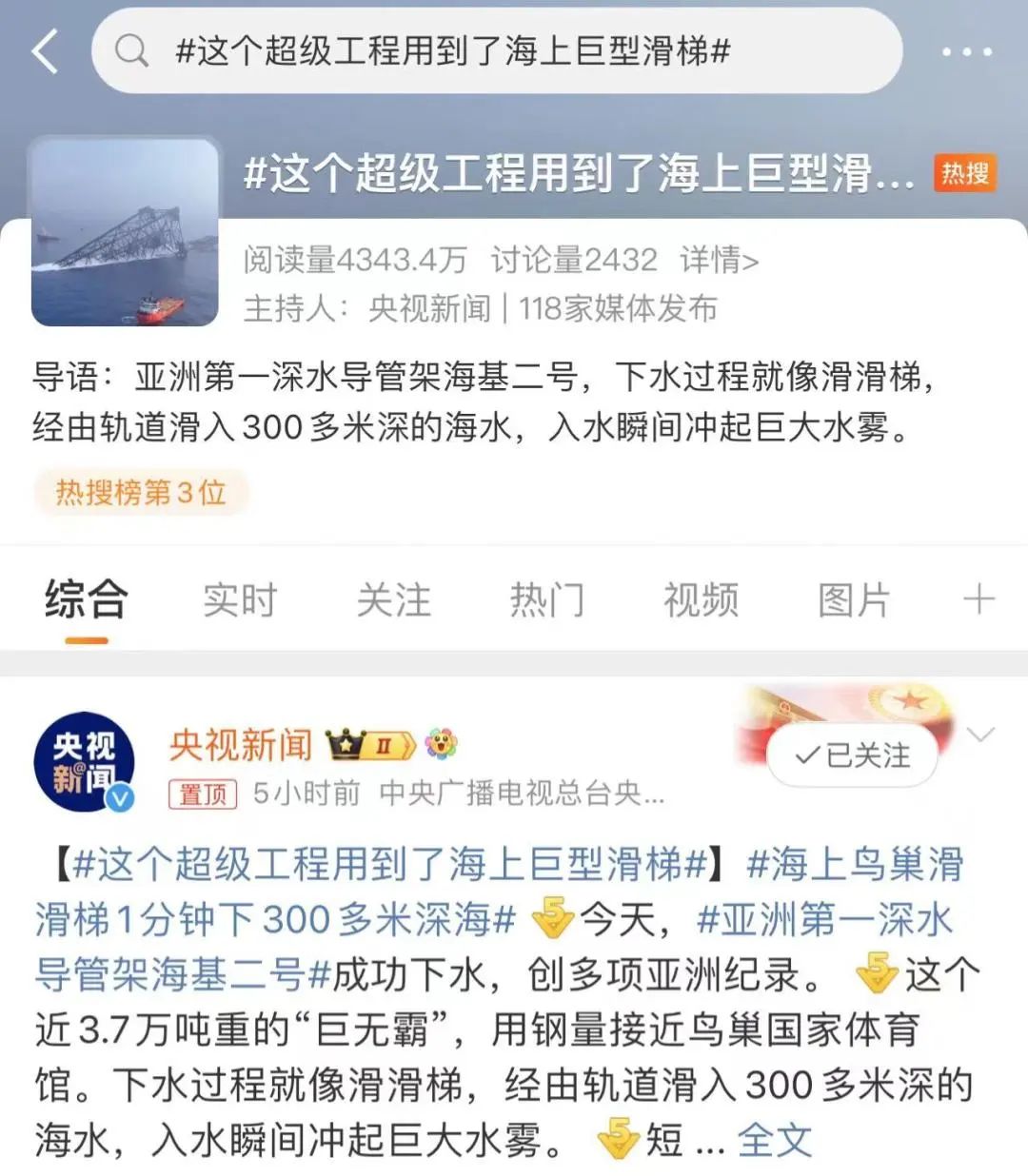Tap the 热搜榜第3位 ranking chip

[141, 492]
